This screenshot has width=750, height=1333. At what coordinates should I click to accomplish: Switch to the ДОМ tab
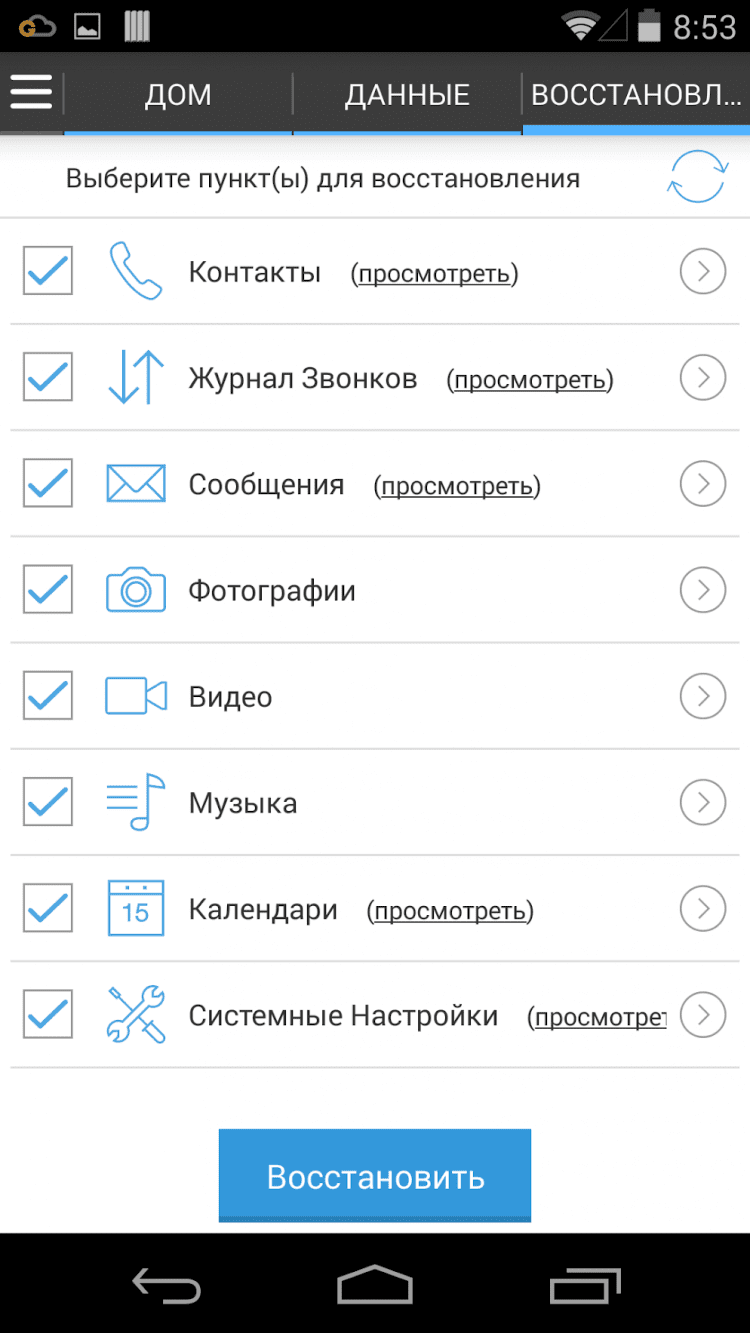click(178, 95)
